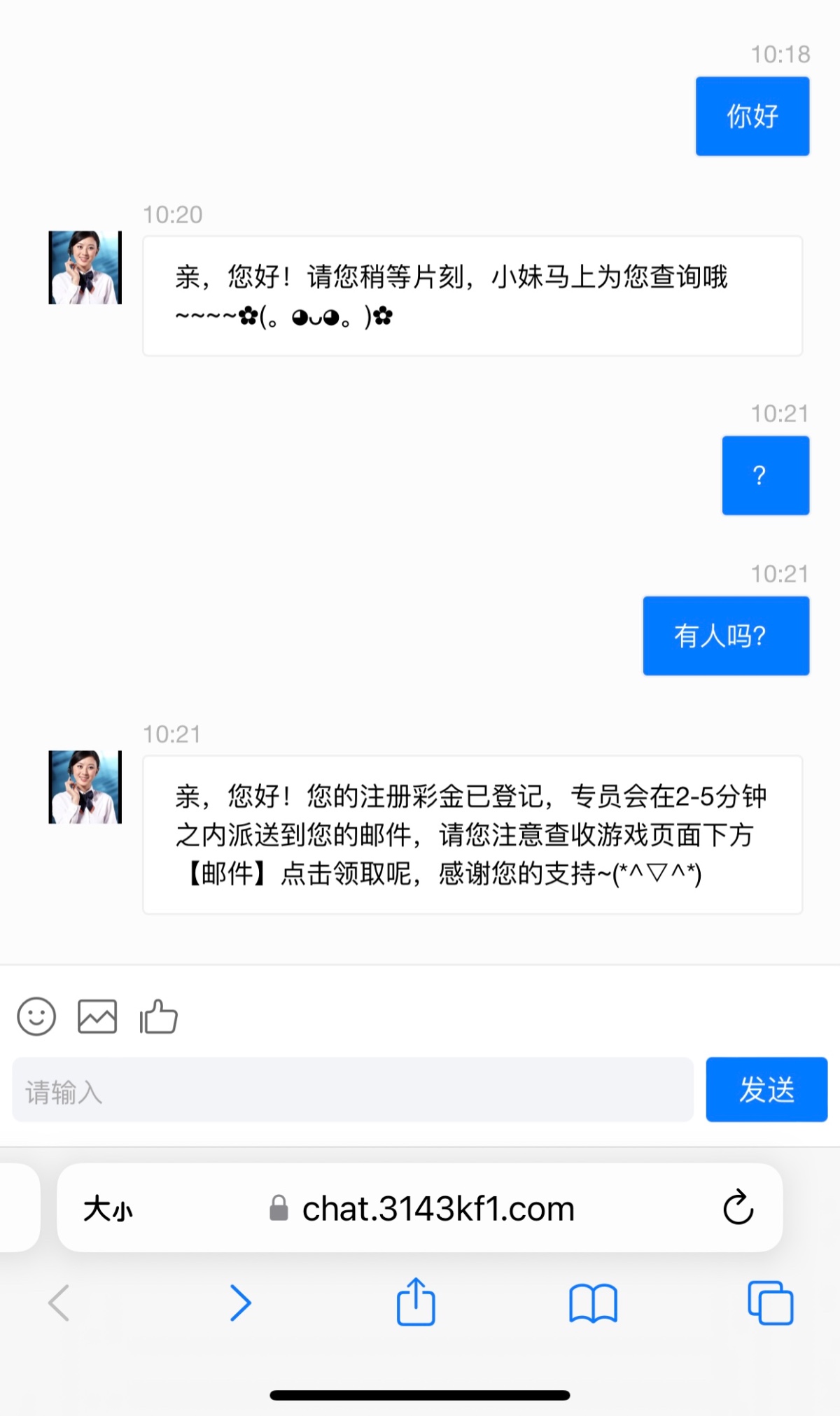Screen dimensions: 840x1416
Task: Go forward in Safari
Action: click(x=240, y=1303)
